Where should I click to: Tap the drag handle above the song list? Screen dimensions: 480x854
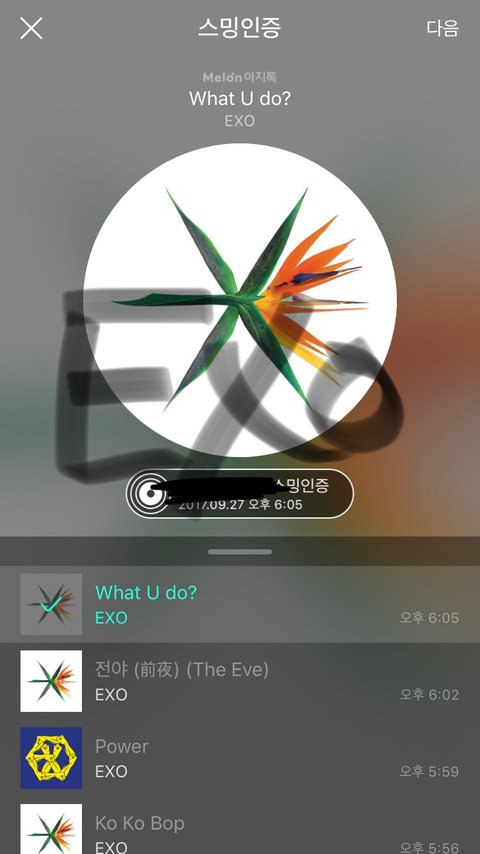240,552
